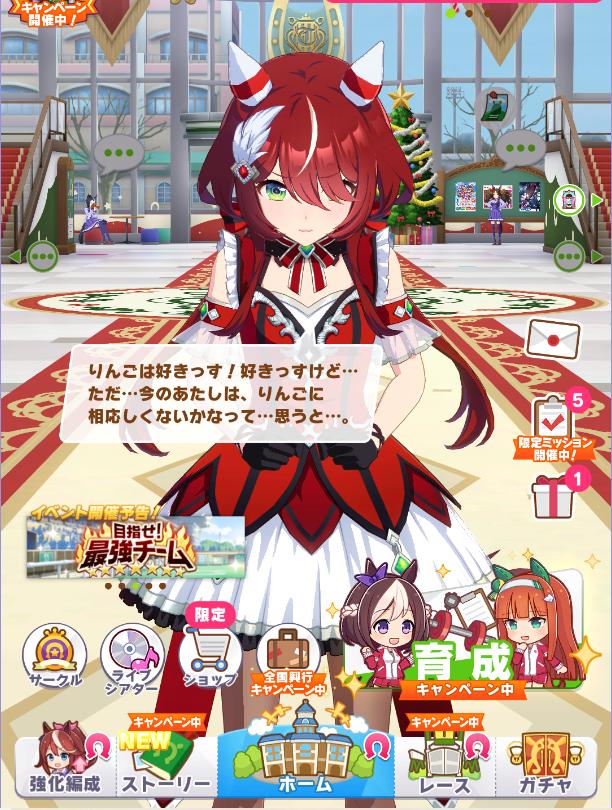Screen dimensions: 612x810
Task: Open 限定ミッション checklist
Action: pos(554,425)
